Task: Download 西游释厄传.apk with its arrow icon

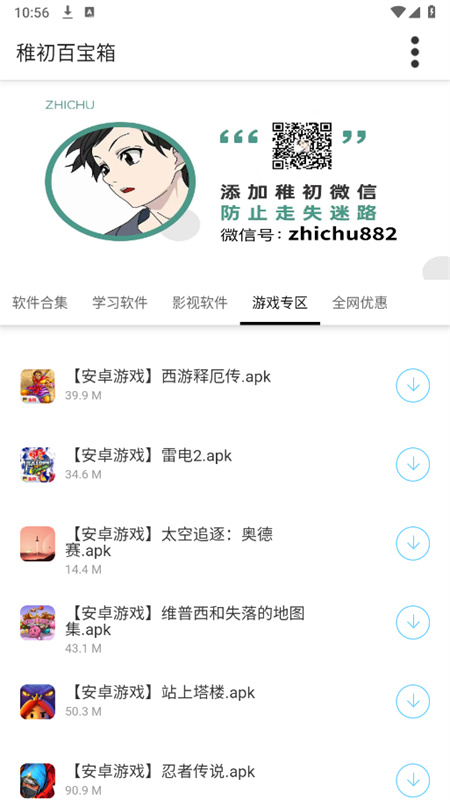Action: click(x=413, y=386)
